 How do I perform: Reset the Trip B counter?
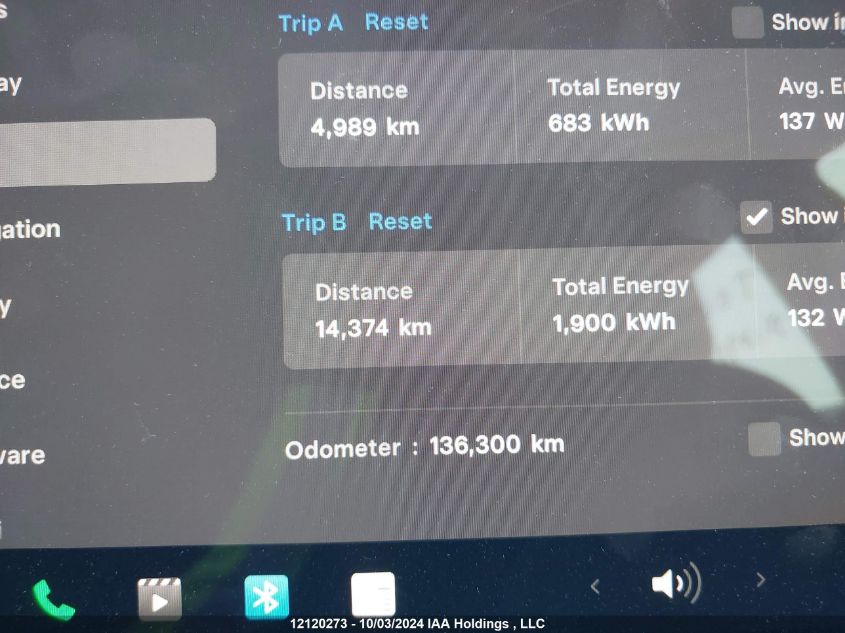[400, 221]
